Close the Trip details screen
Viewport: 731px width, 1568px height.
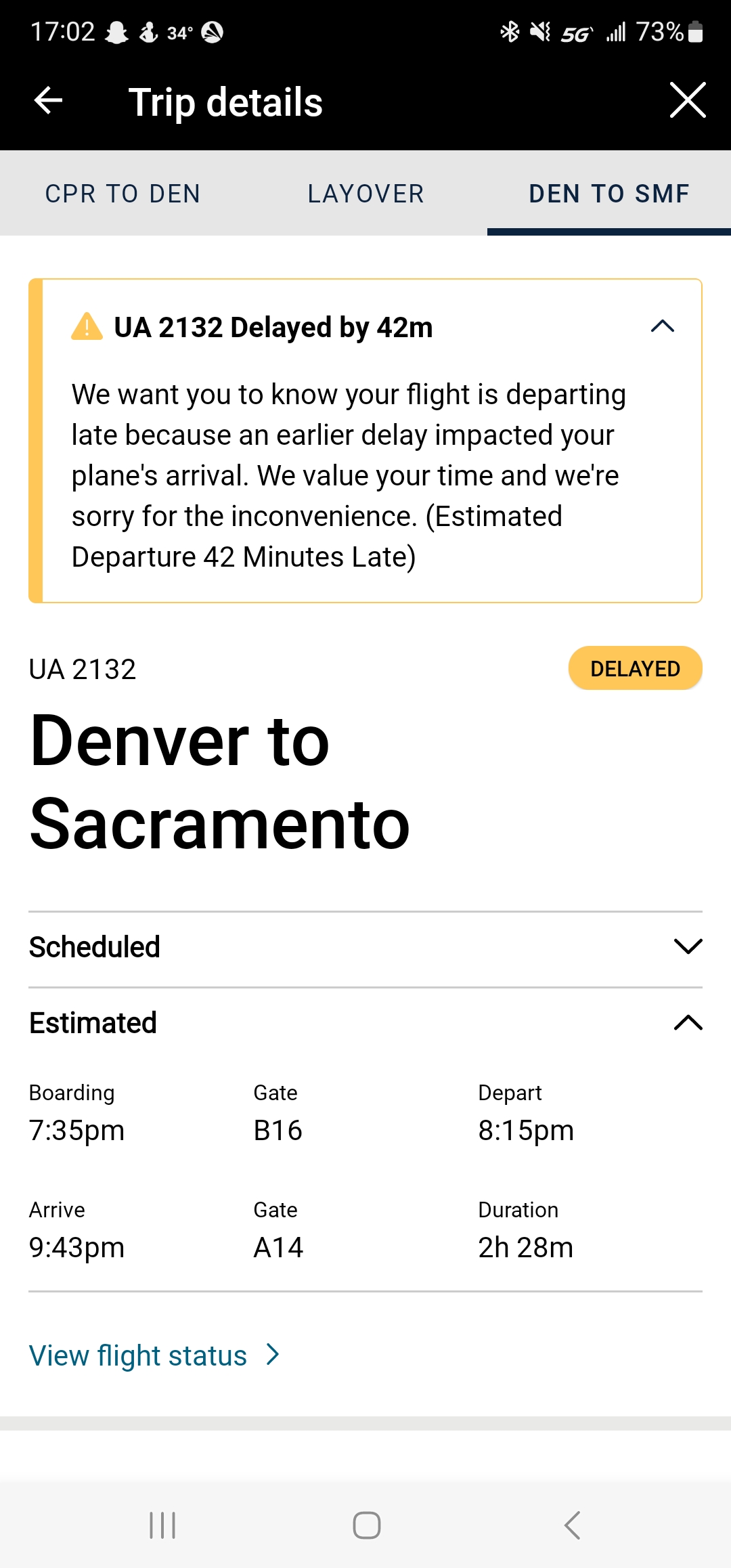click(688, 100)
